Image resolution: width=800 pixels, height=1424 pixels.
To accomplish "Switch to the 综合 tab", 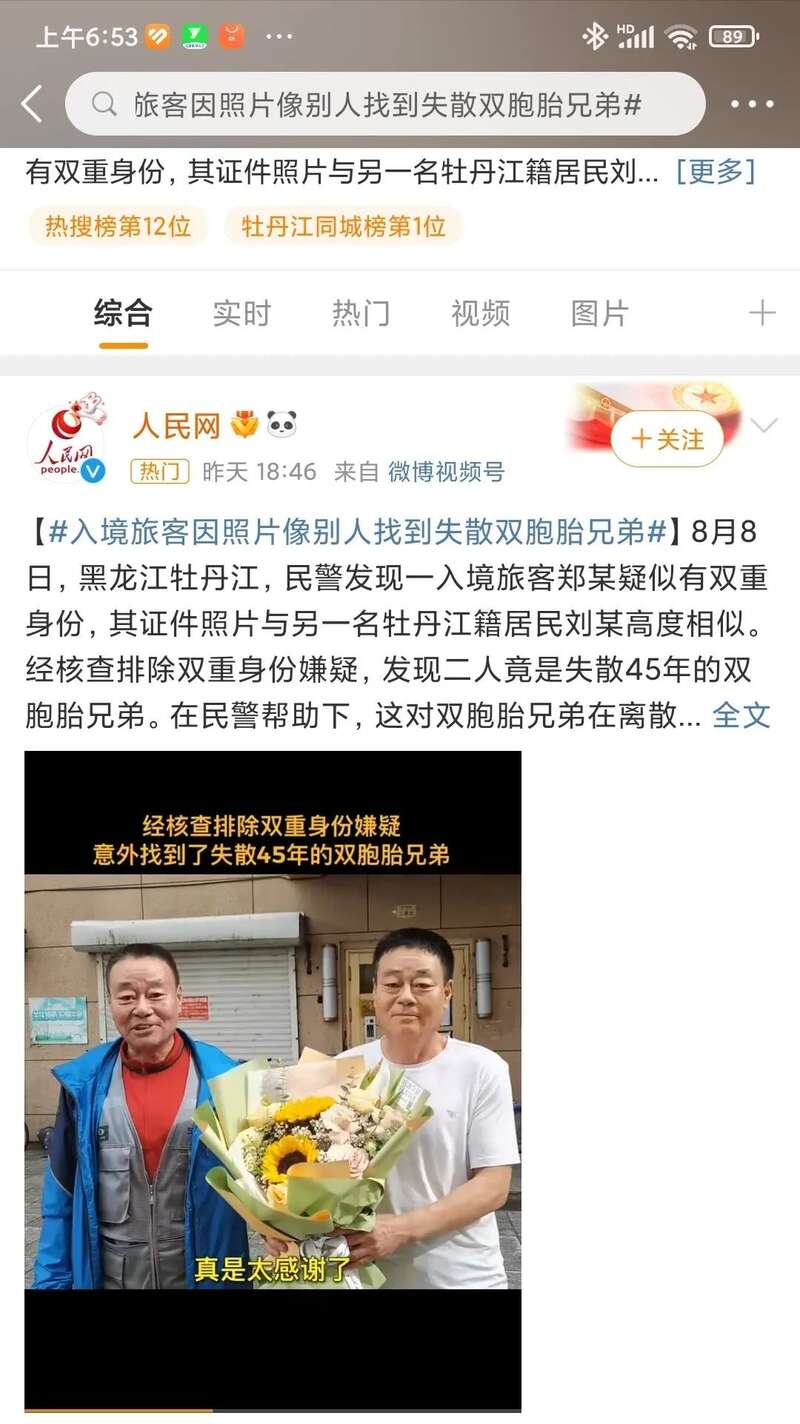I will pos(123,314).
